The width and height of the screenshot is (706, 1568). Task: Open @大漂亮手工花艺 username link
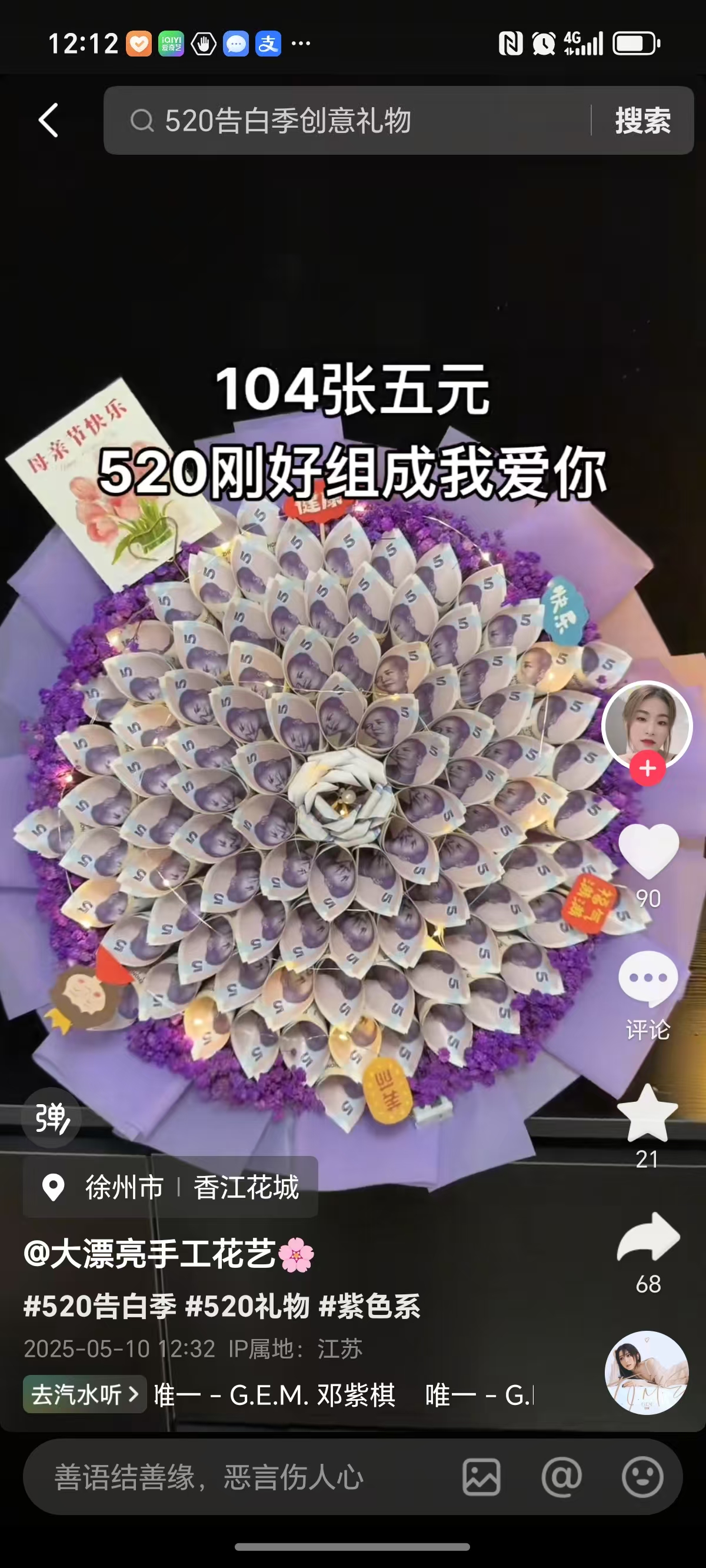coord(149,1254)
